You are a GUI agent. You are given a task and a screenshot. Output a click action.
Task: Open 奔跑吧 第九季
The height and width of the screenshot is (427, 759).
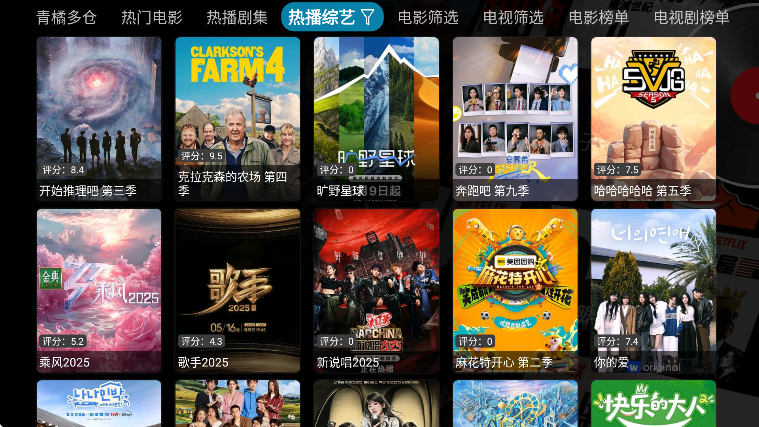tap(515, 118)
